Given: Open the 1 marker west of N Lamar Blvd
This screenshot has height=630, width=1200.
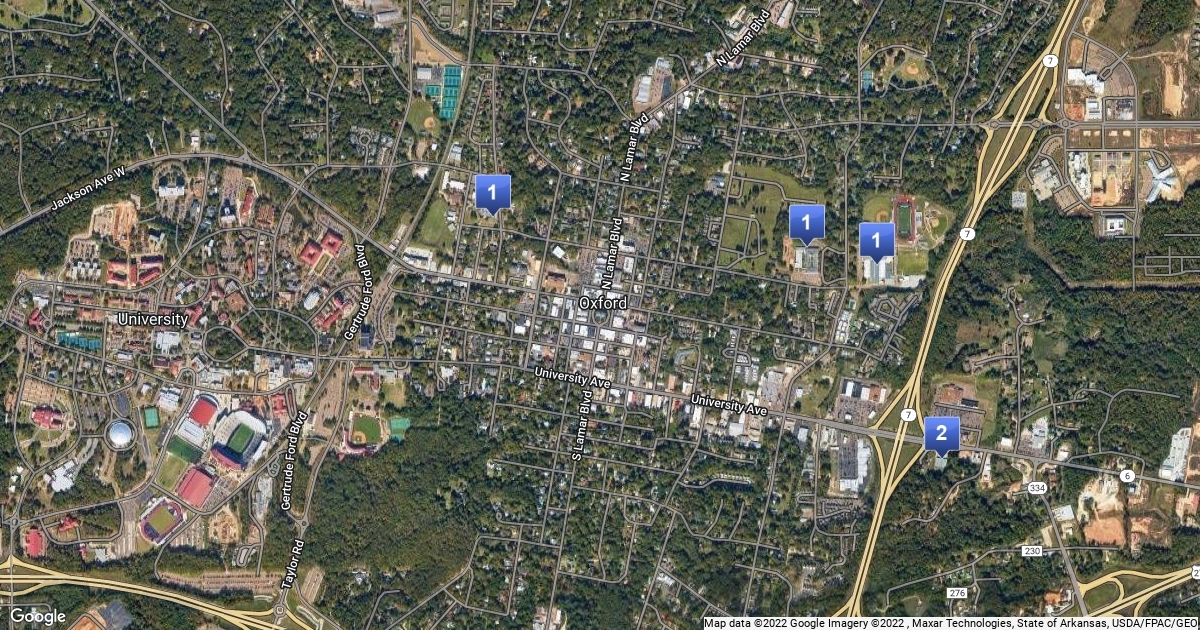Looking at the screenshot, I should click(492, 193).
